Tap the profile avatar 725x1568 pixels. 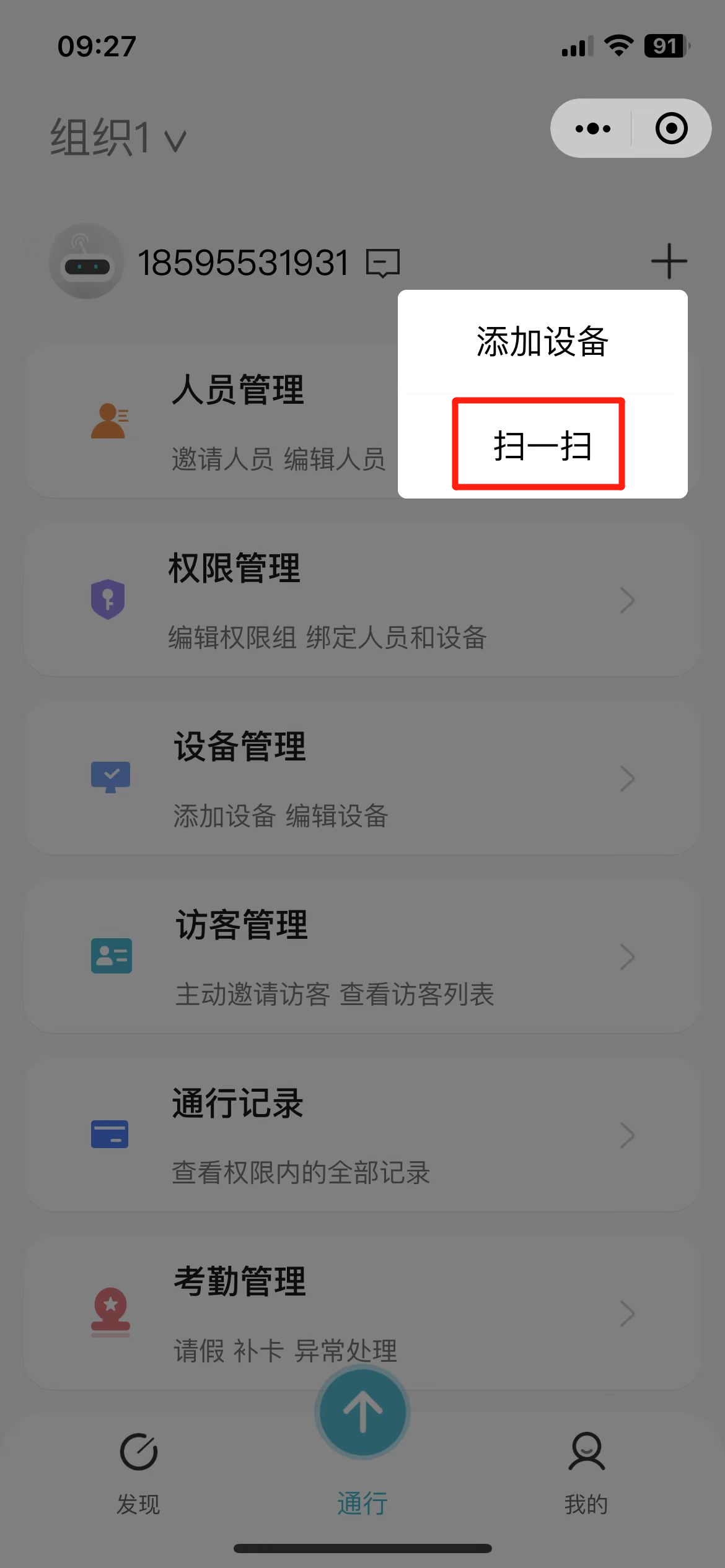[87, 261]
